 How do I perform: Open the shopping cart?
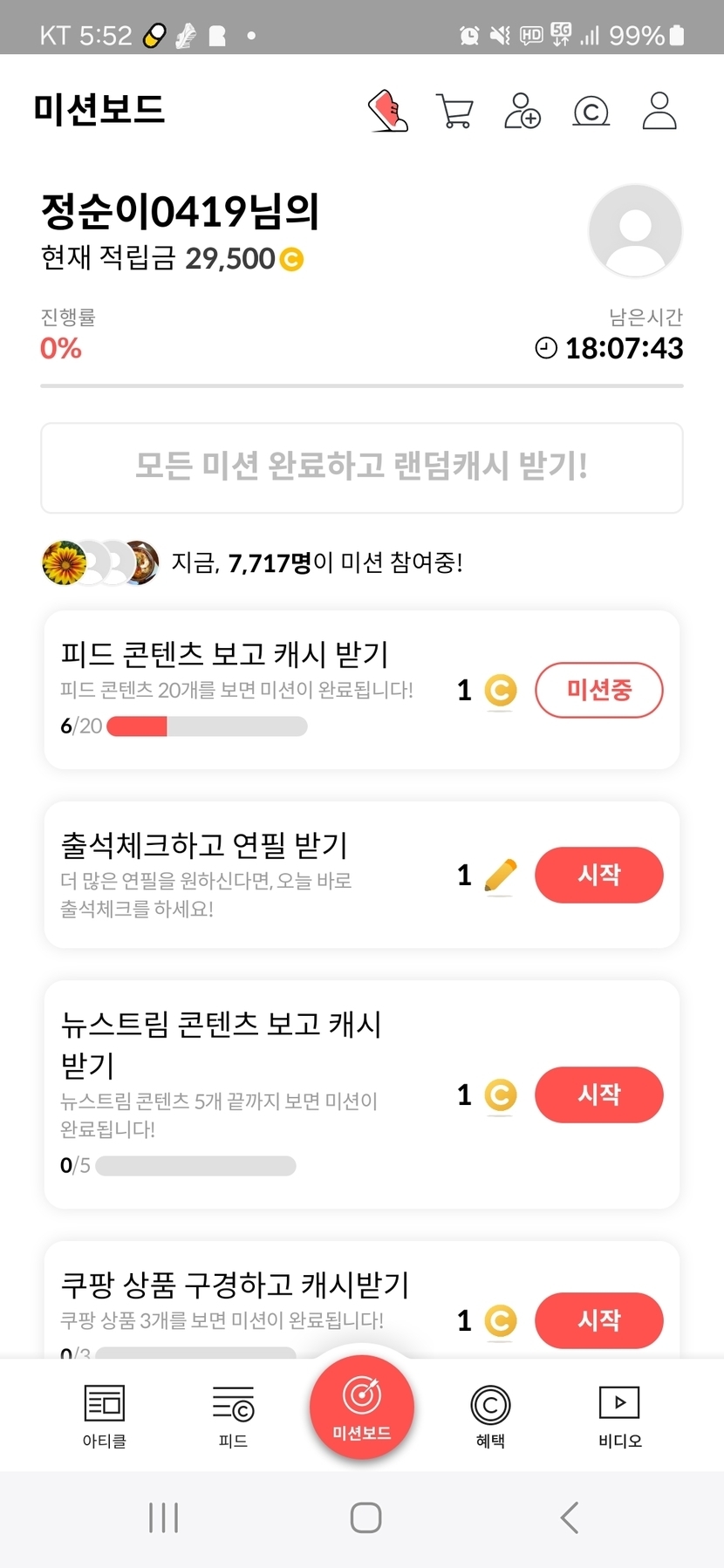tap(454, 112)
